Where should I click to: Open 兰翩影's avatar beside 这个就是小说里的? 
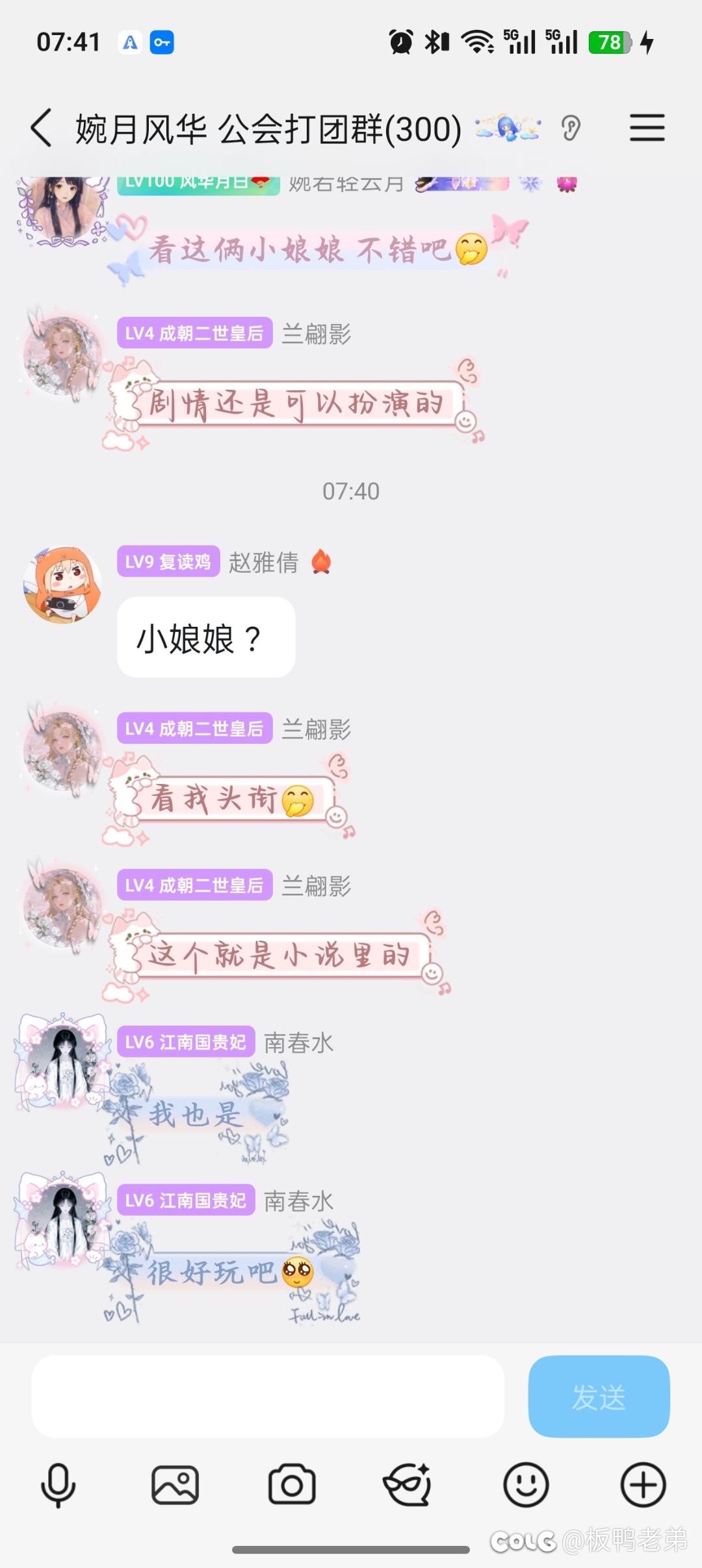coord(62,907)
